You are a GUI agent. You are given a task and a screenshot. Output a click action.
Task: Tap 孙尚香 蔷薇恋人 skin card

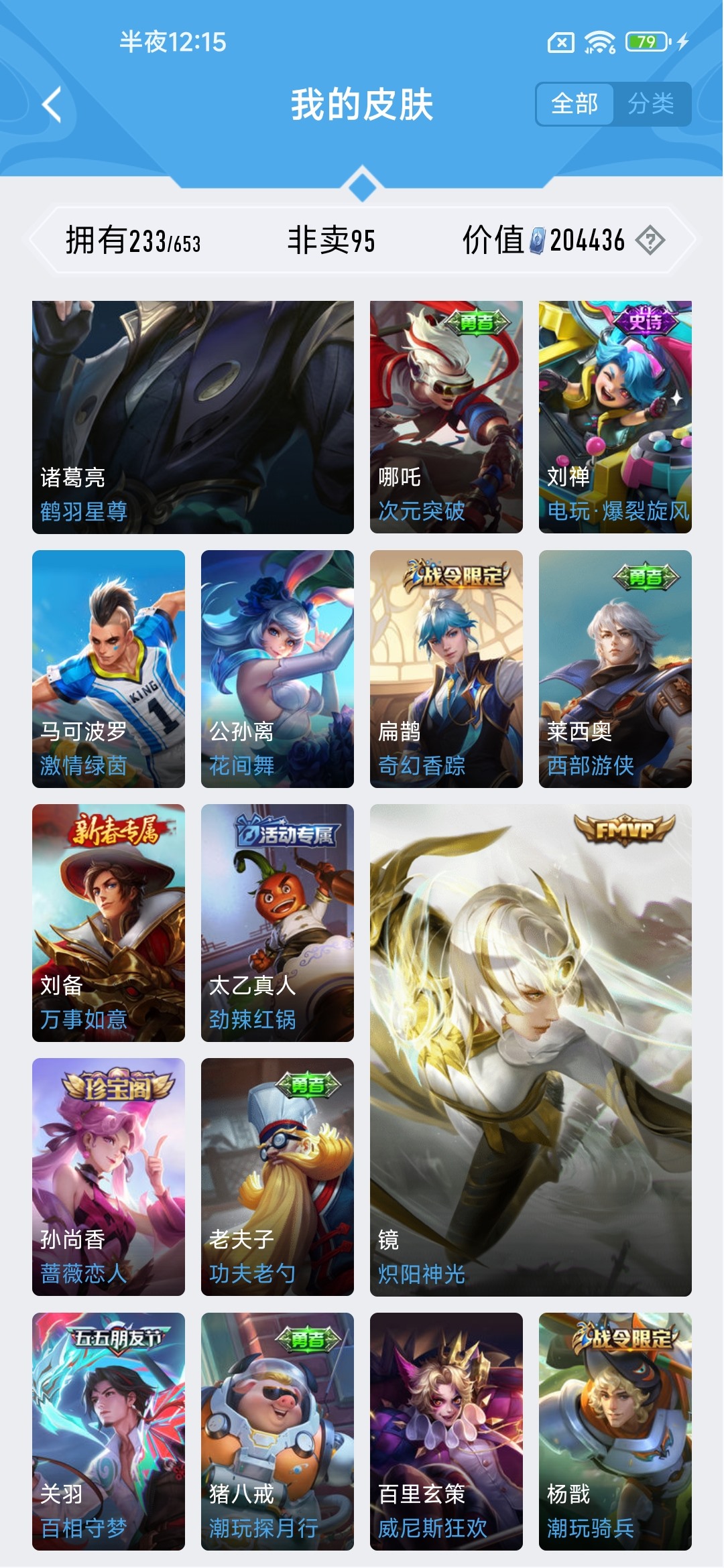(x=109, y=1177)
